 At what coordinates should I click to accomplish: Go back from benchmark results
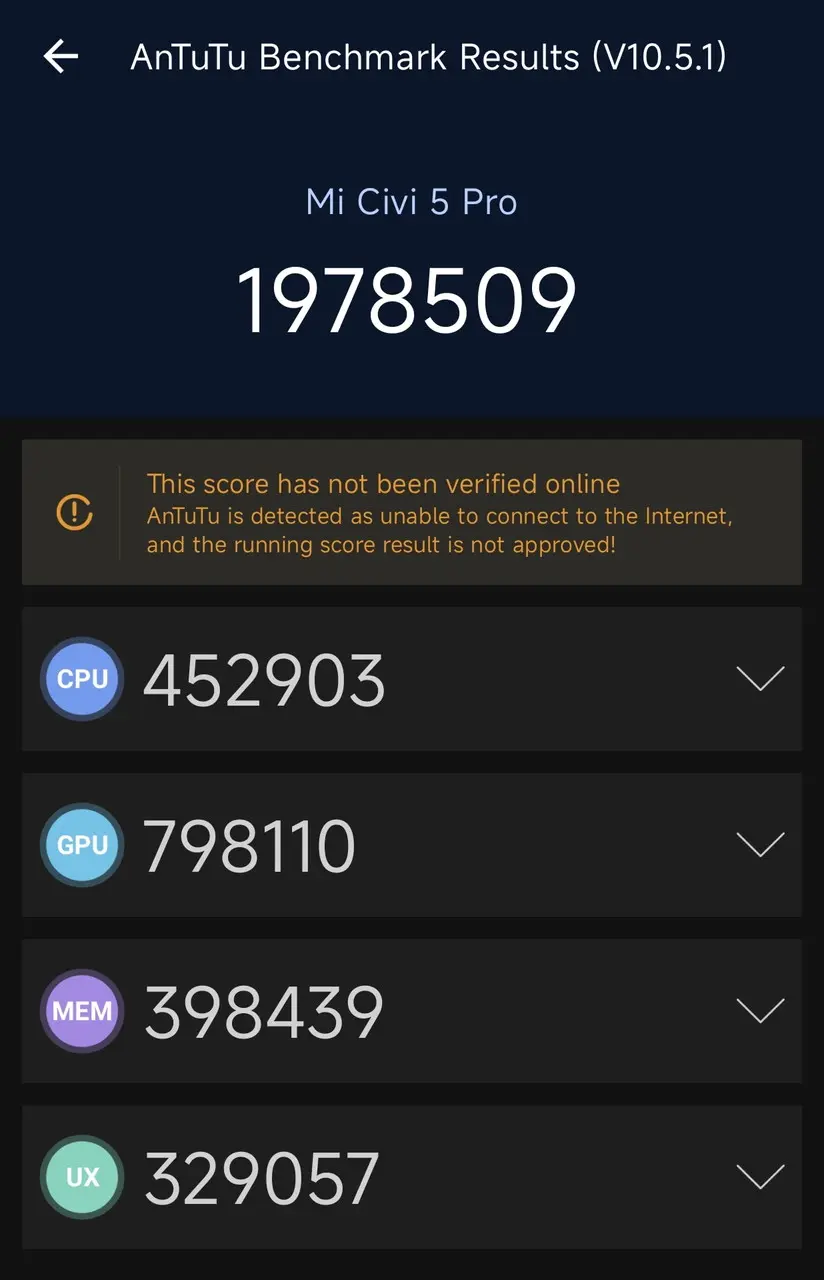61,57
